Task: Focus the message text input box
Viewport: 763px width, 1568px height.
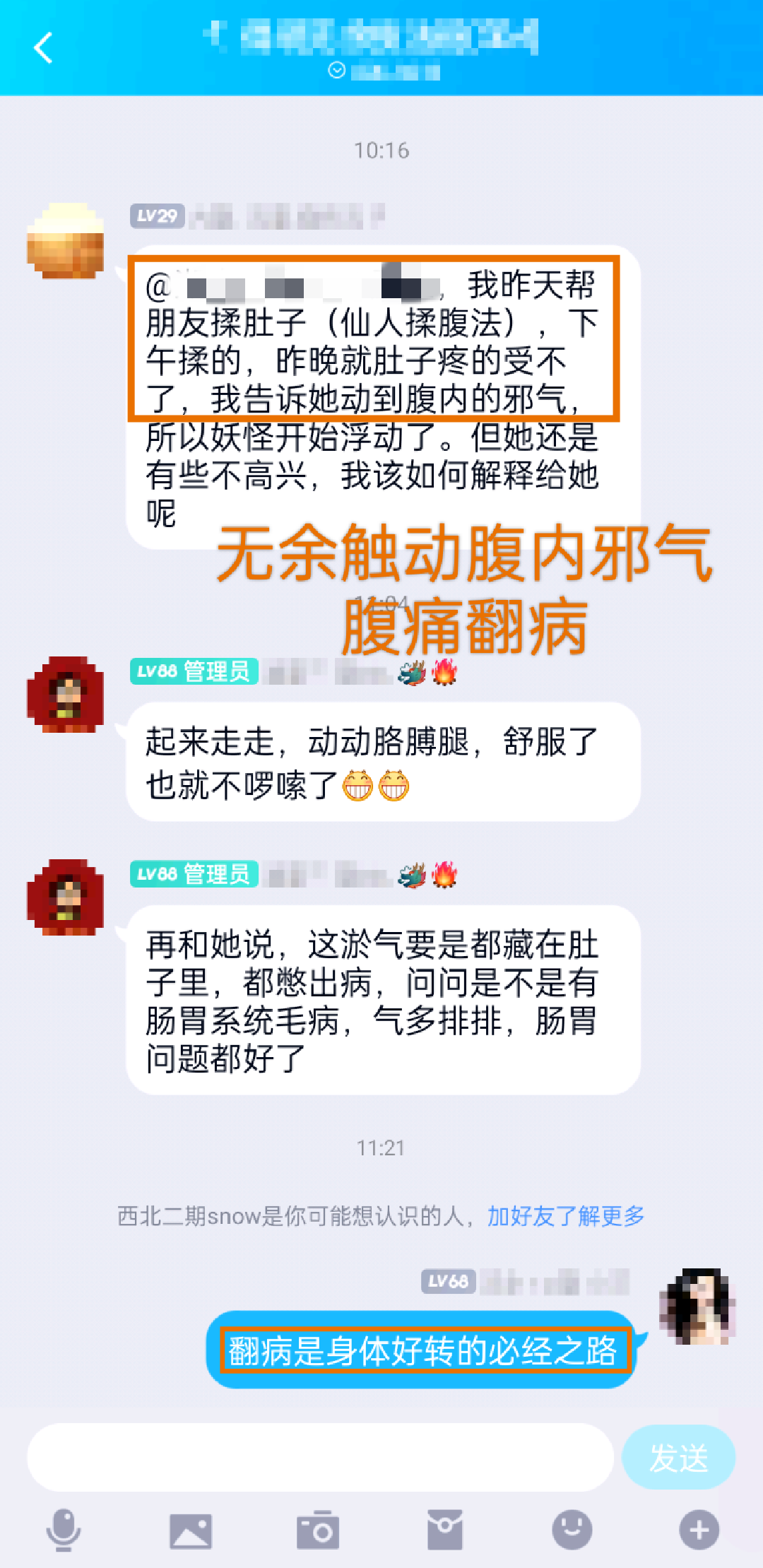Action: [320, 1457]
